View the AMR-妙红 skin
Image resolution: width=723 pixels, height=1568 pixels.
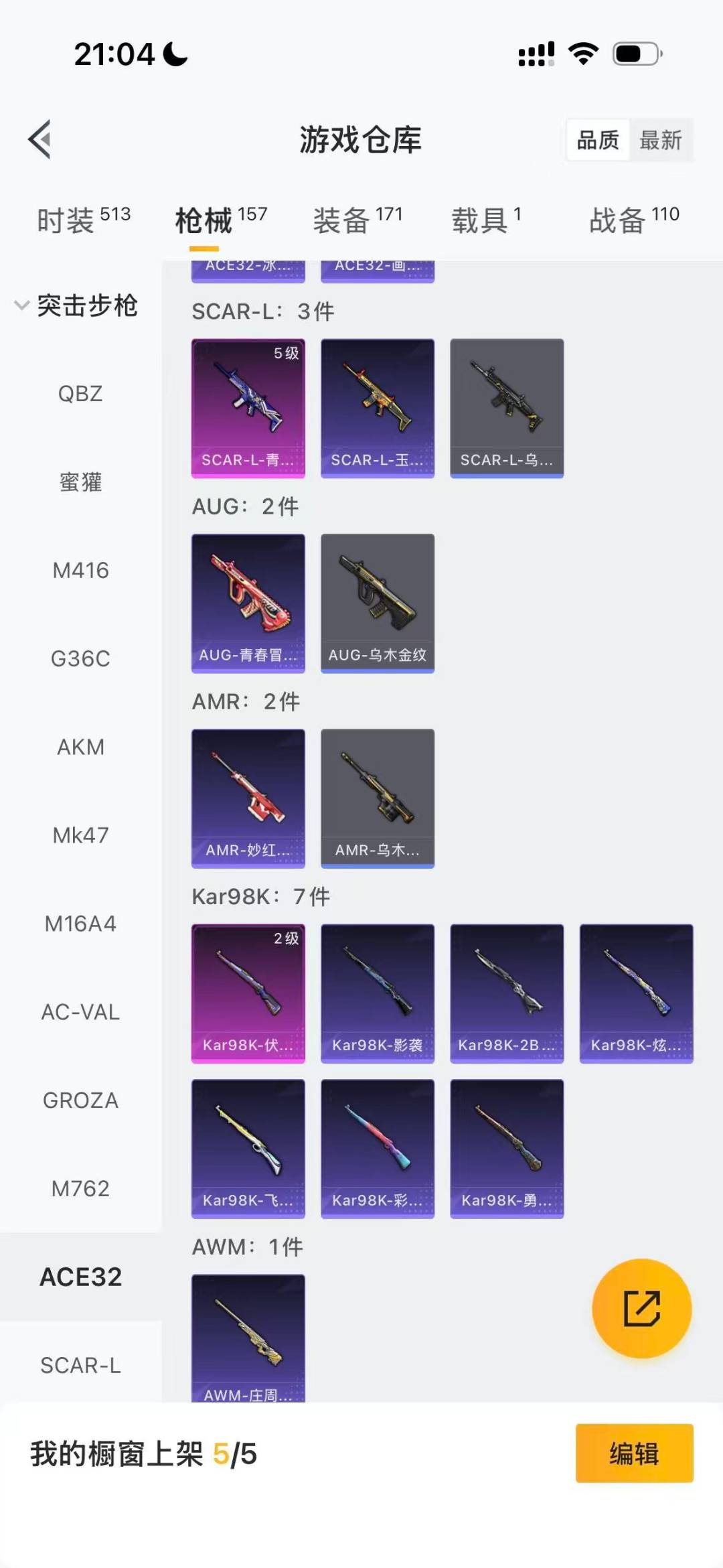coord(248,798)
